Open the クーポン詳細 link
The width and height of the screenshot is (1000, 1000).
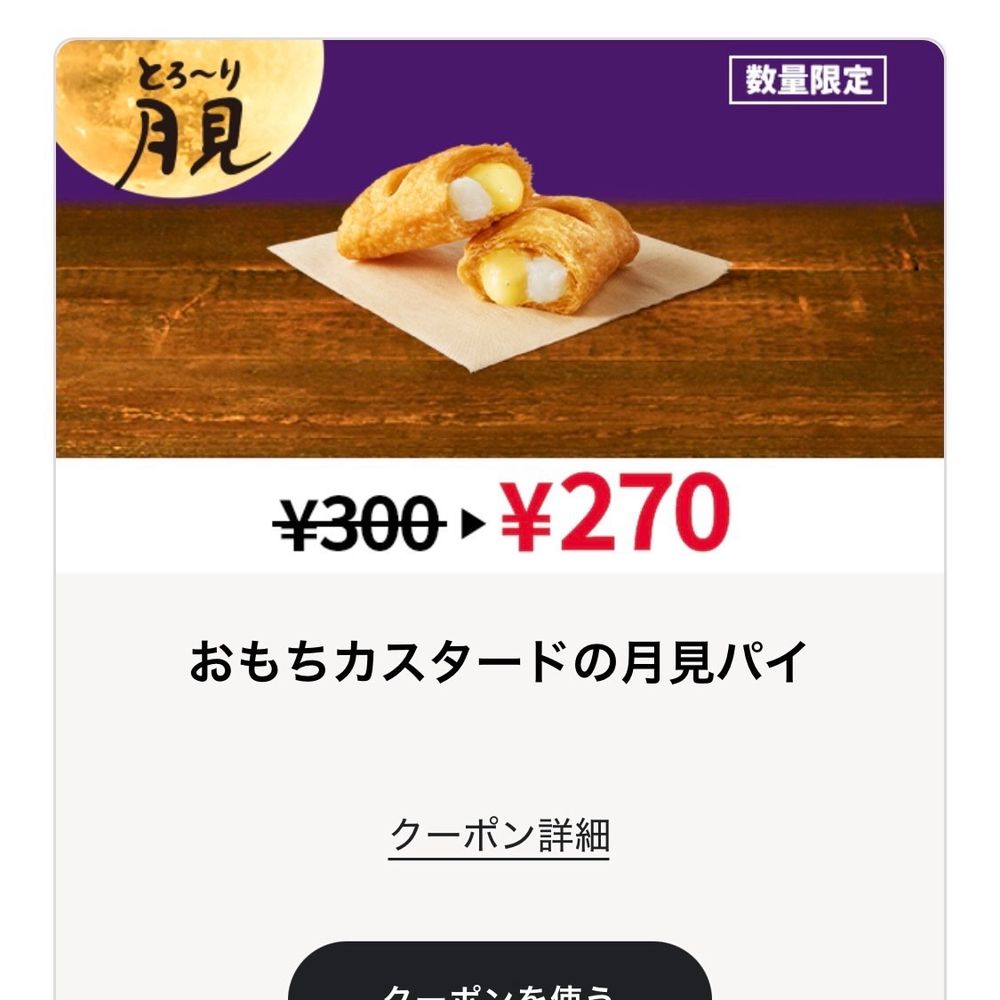point(499,835)
